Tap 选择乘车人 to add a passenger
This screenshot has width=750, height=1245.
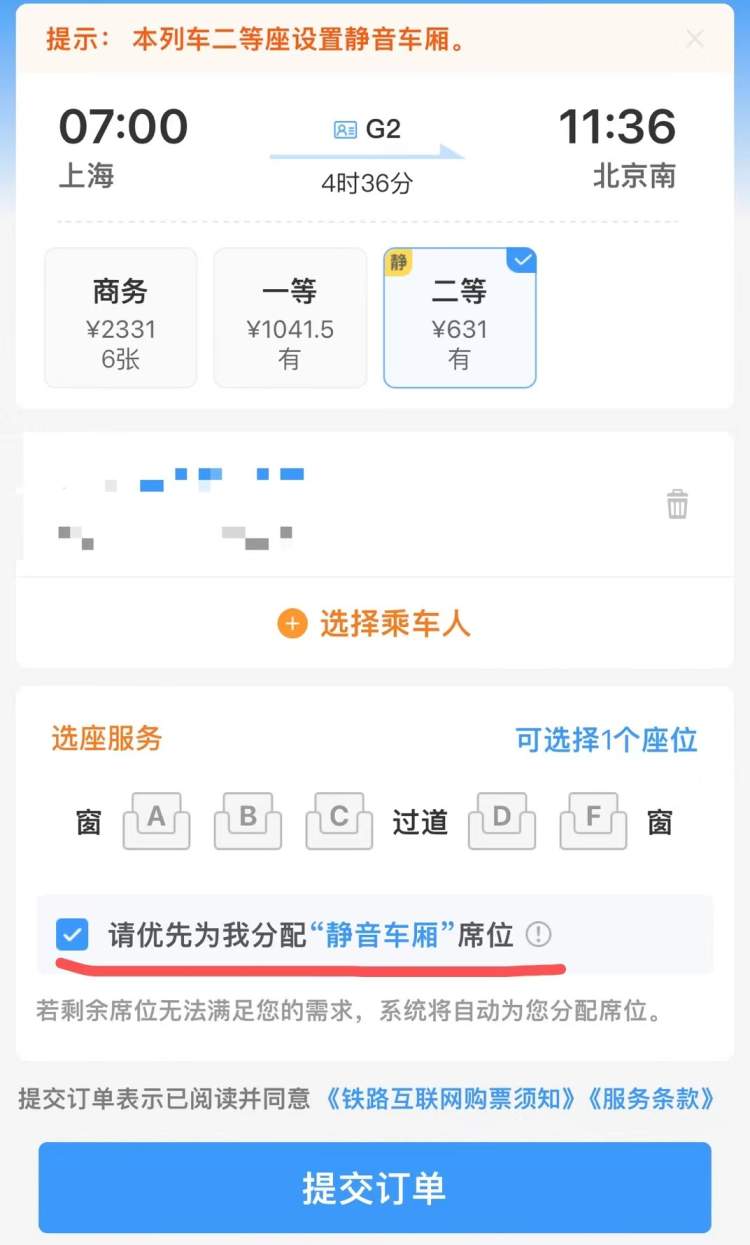tap(374, 624)
